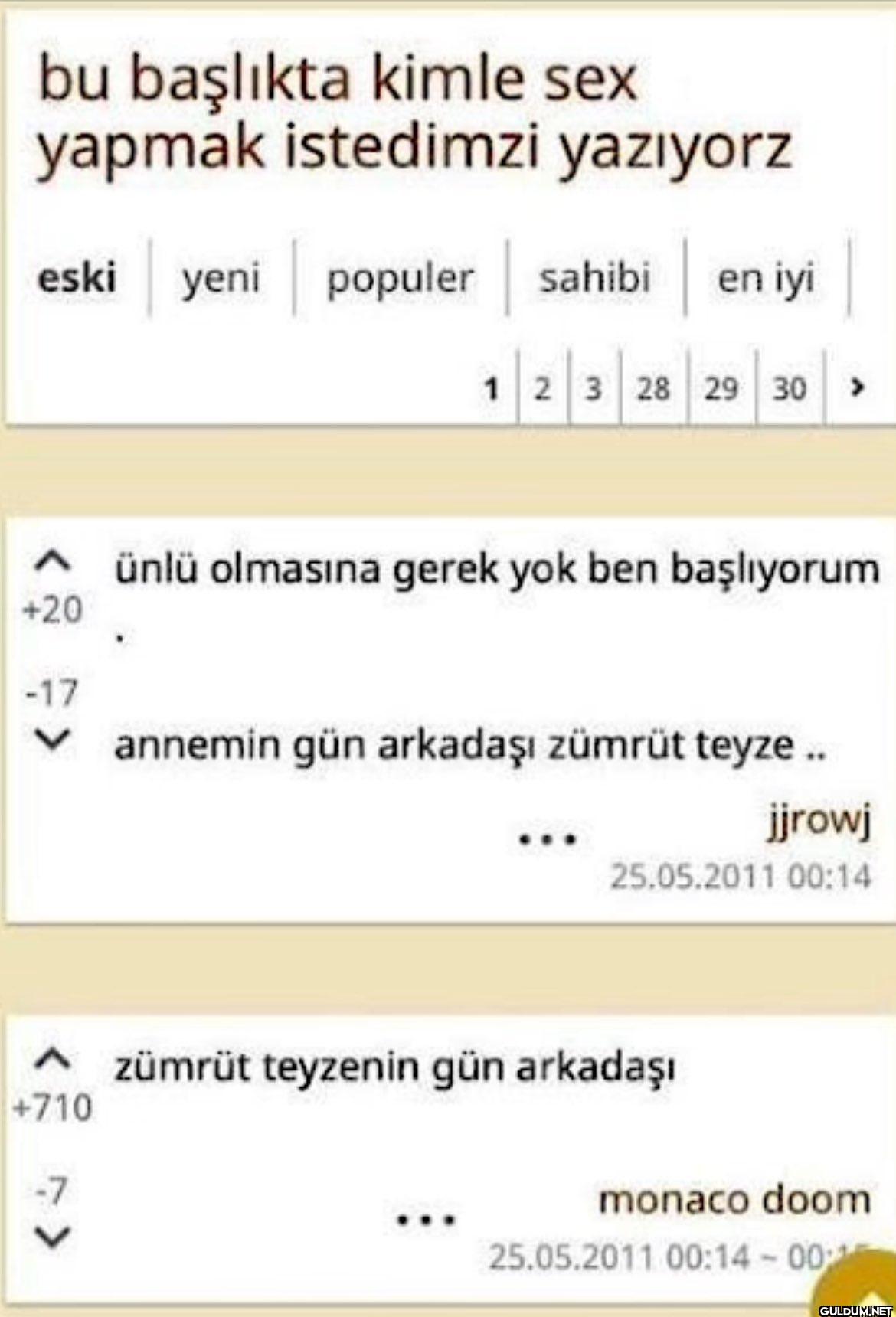This screenshot has width=896, height=1317.
Task: Go to page 29
Action: point(721,388)
